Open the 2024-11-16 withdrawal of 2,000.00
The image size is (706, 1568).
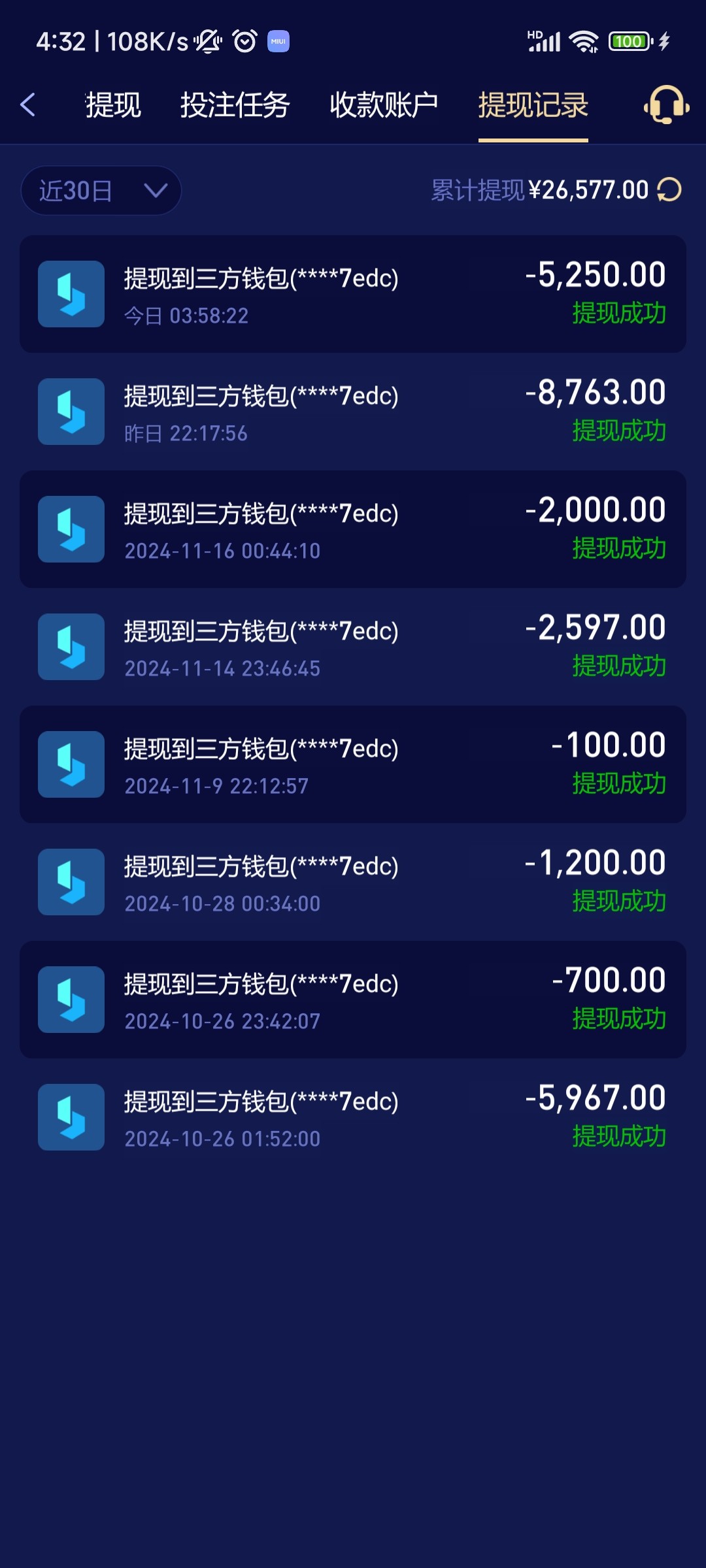[x=353, y=529]
